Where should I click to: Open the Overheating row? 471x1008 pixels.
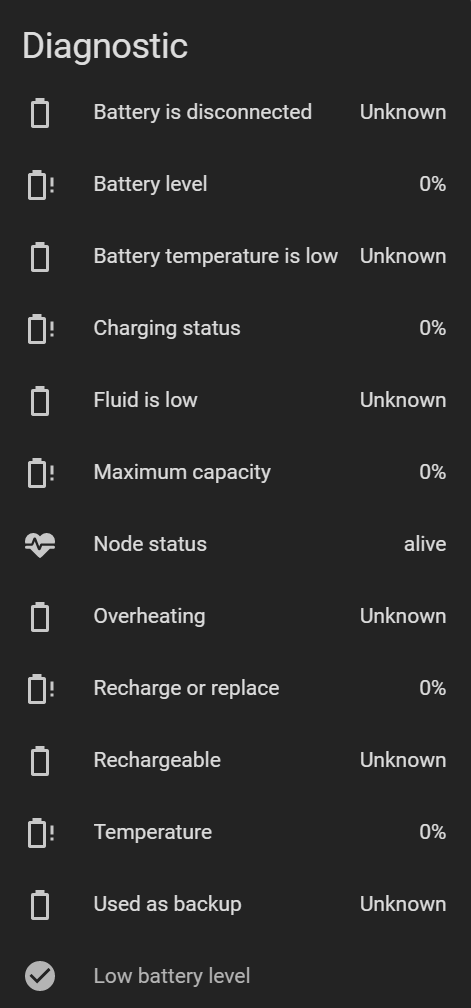click(235, 616)
